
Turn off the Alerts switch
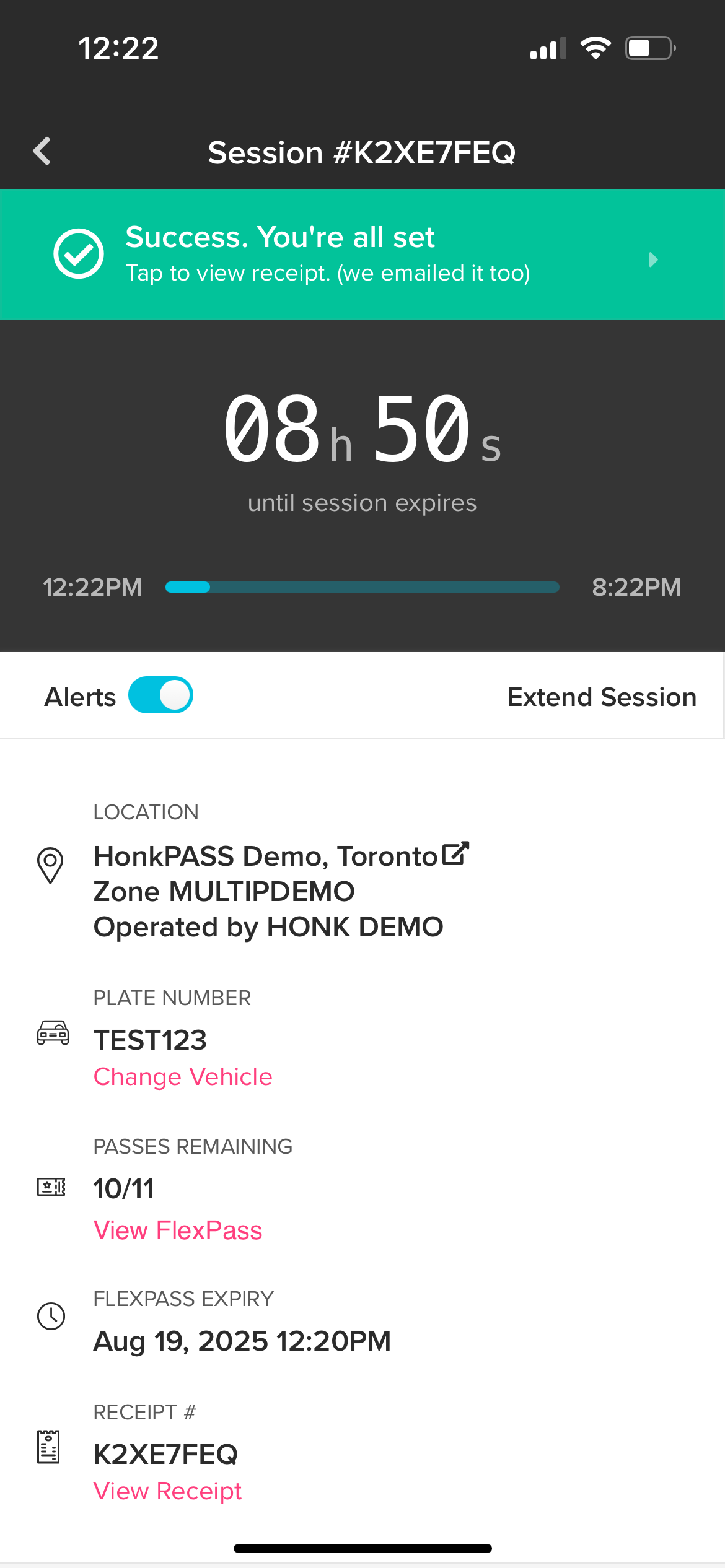coord(160,695)
